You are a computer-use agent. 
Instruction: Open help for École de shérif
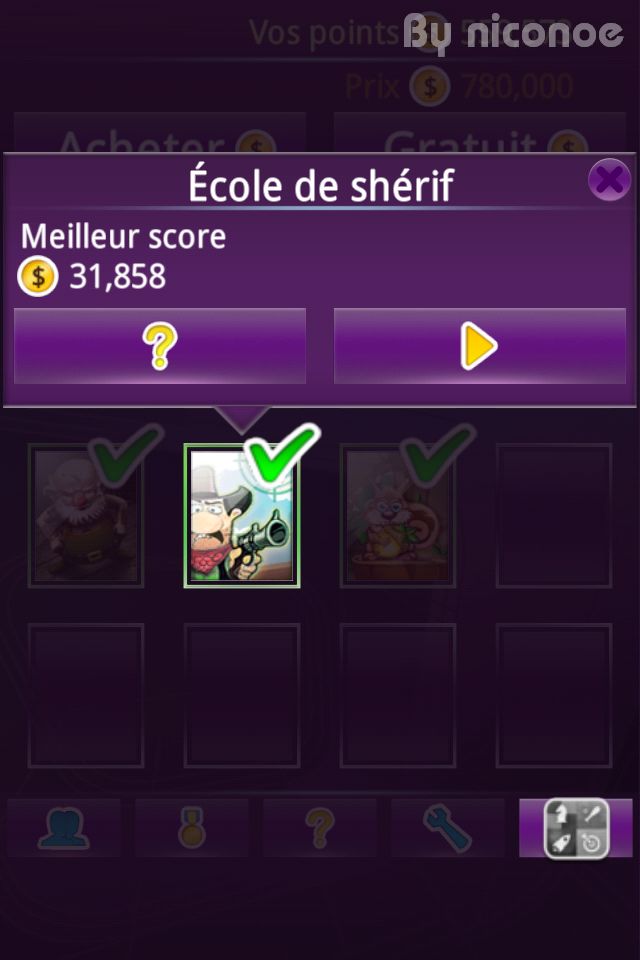pyautogui.click(x=160, y=347)
